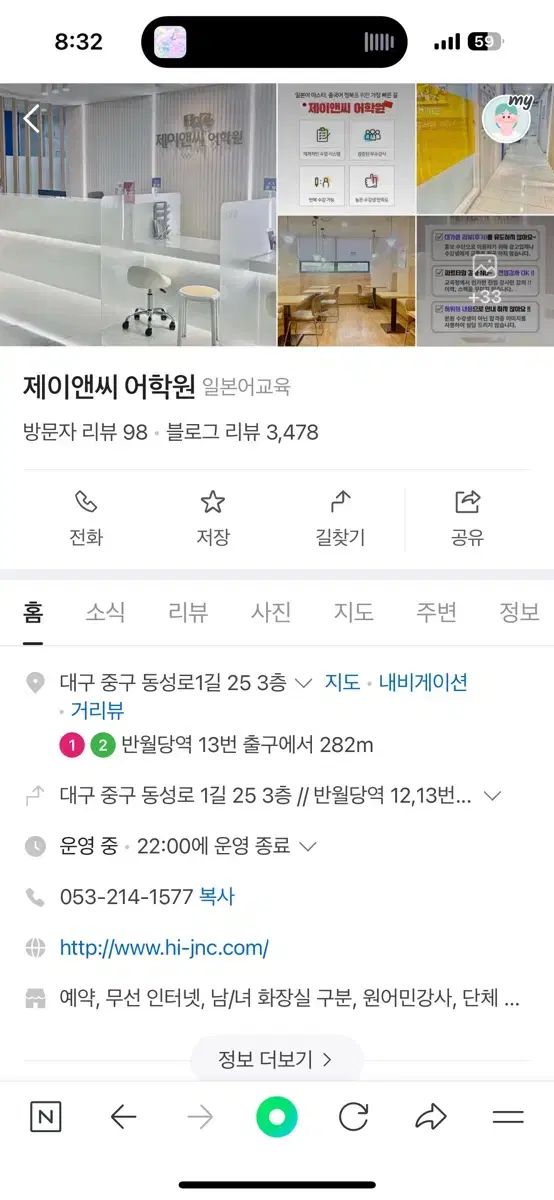Open the my profile avatar

click(x=506, y=120)
